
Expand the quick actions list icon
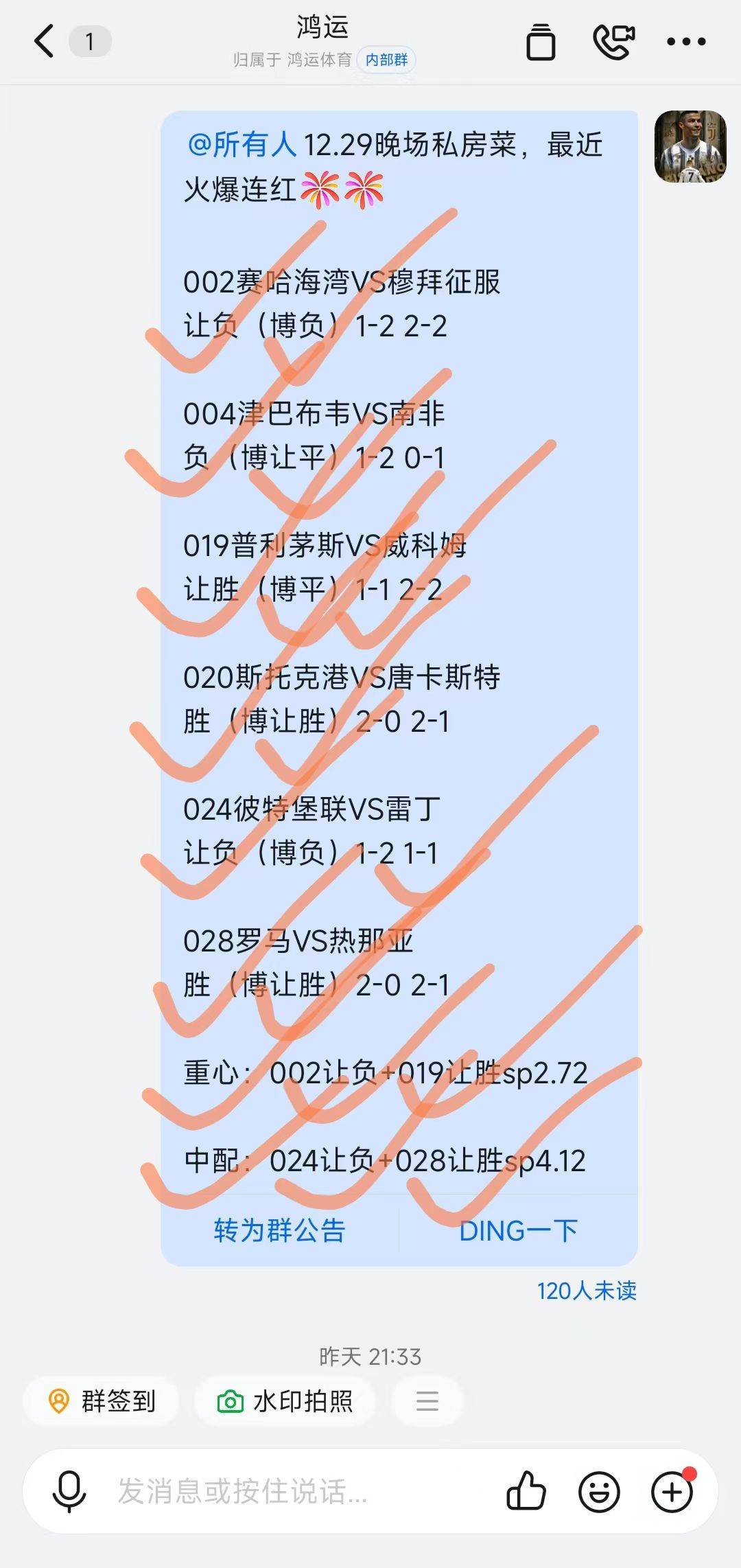coord(427,1401)
